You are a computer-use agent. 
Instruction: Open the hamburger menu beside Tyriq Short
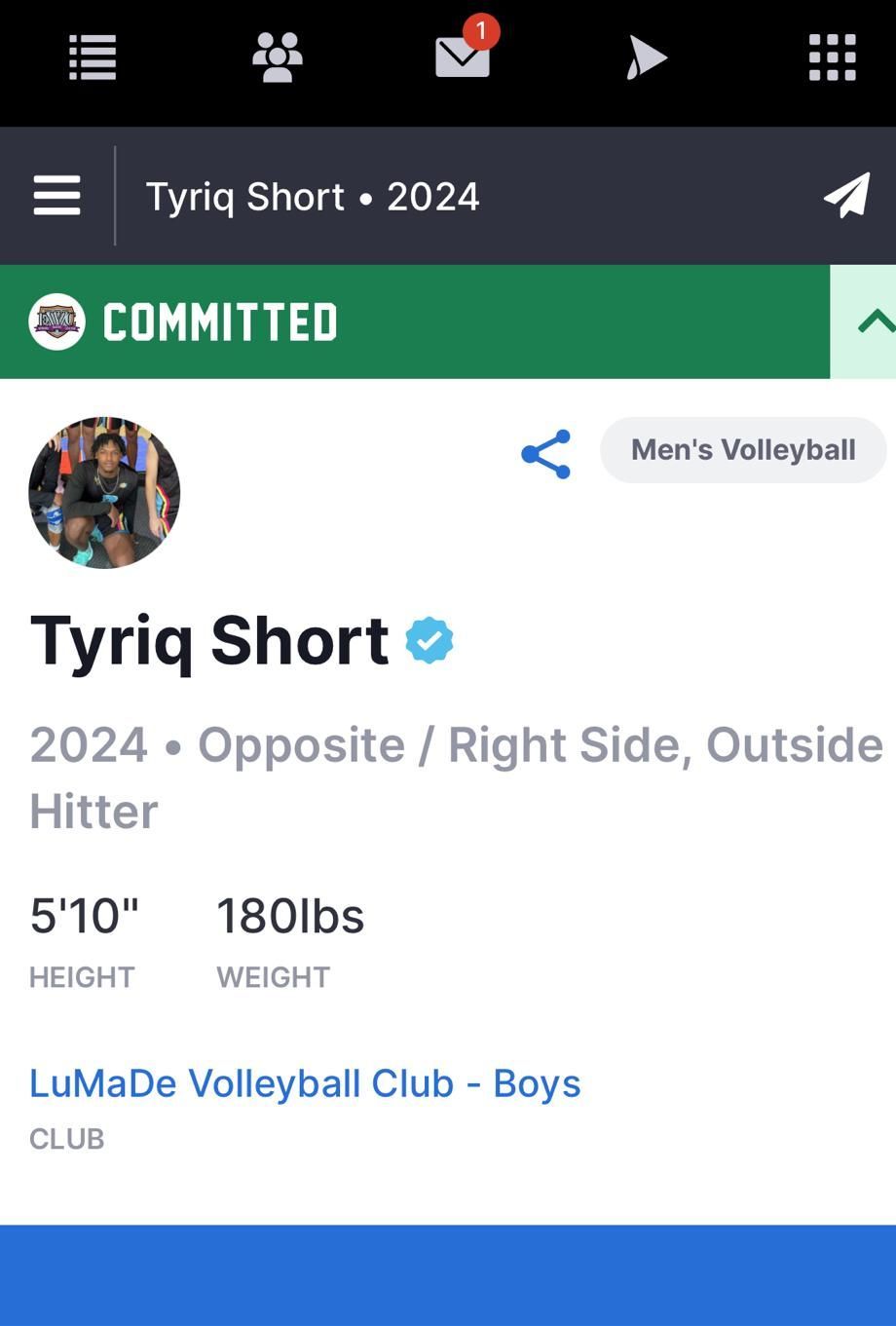(57, 196)
